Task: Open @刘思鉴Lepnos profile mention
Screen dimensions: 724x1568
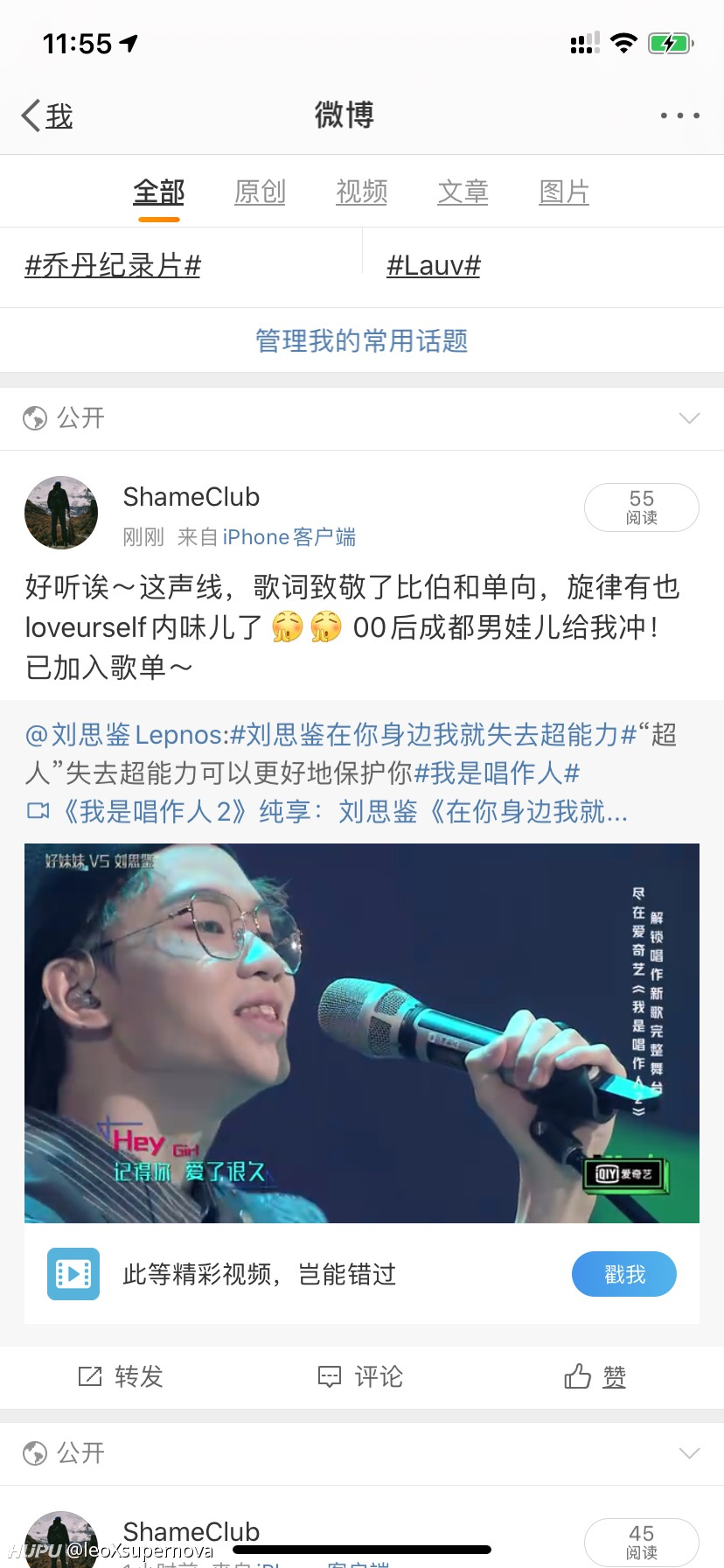Action: [127, 735]
